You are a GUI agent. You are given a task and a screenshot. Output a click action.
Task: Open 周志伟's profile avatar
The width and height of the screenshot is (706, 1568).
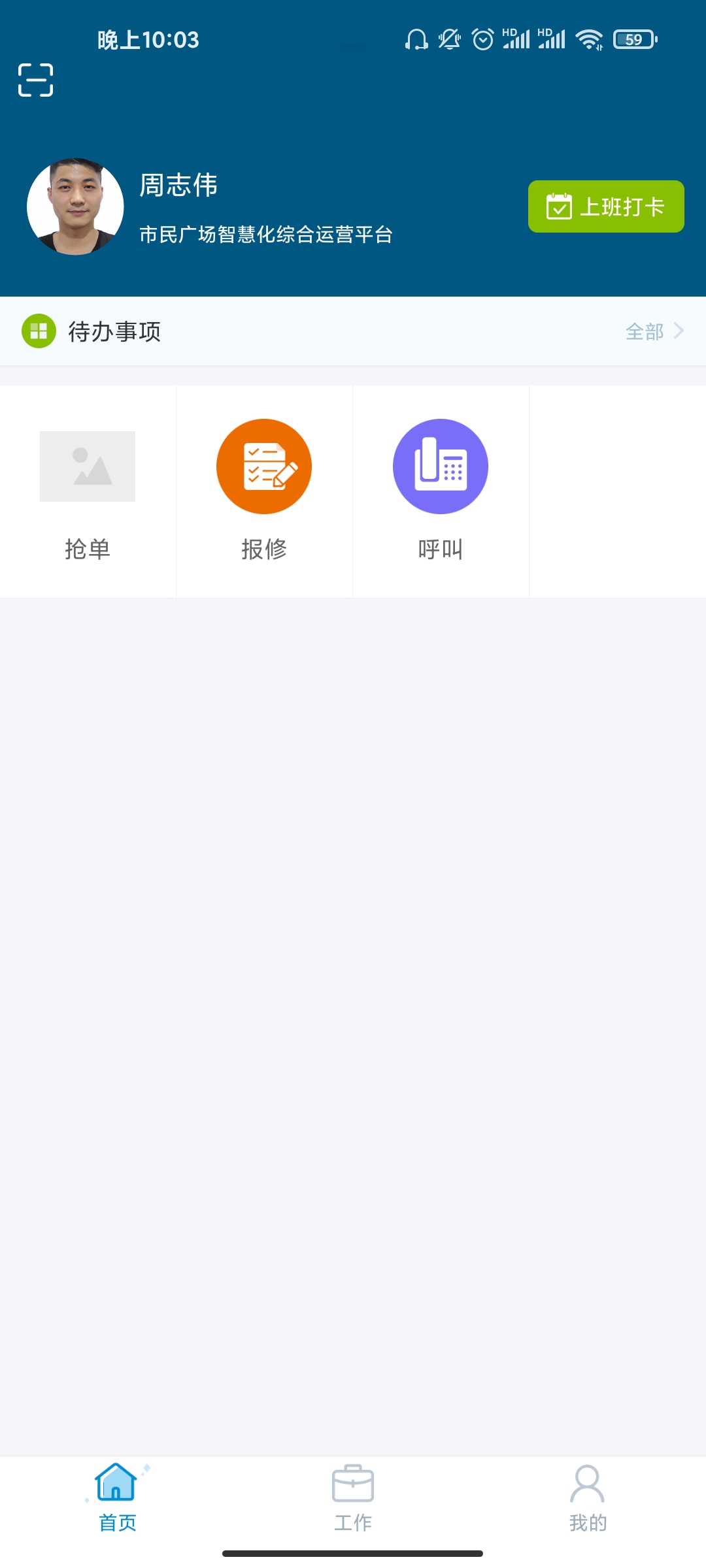(75, 206)
